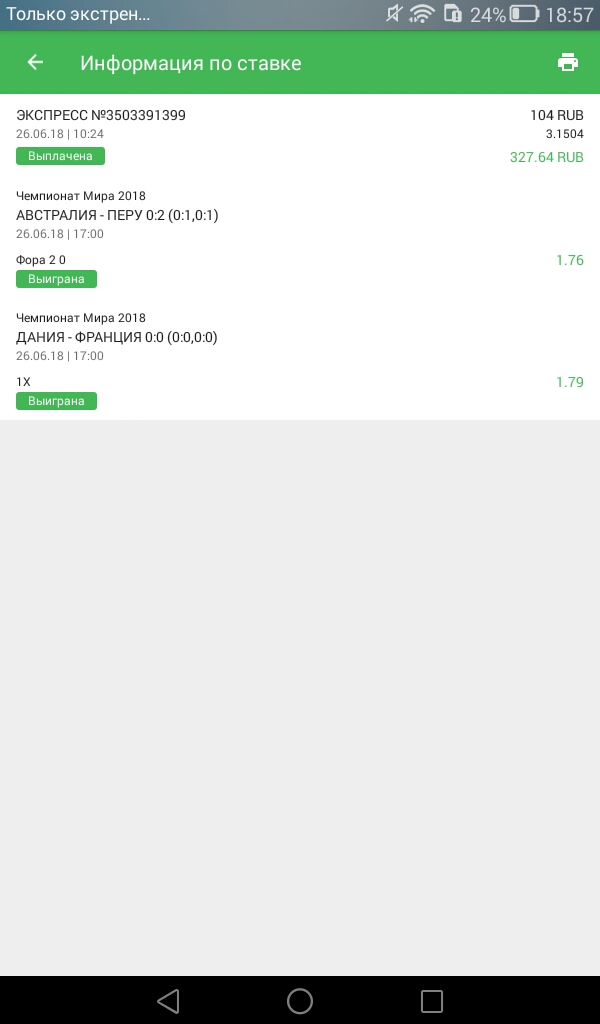Tap the system home button
The image size is (600, 1024).
pyautogui.click(x=300, y=1000)
